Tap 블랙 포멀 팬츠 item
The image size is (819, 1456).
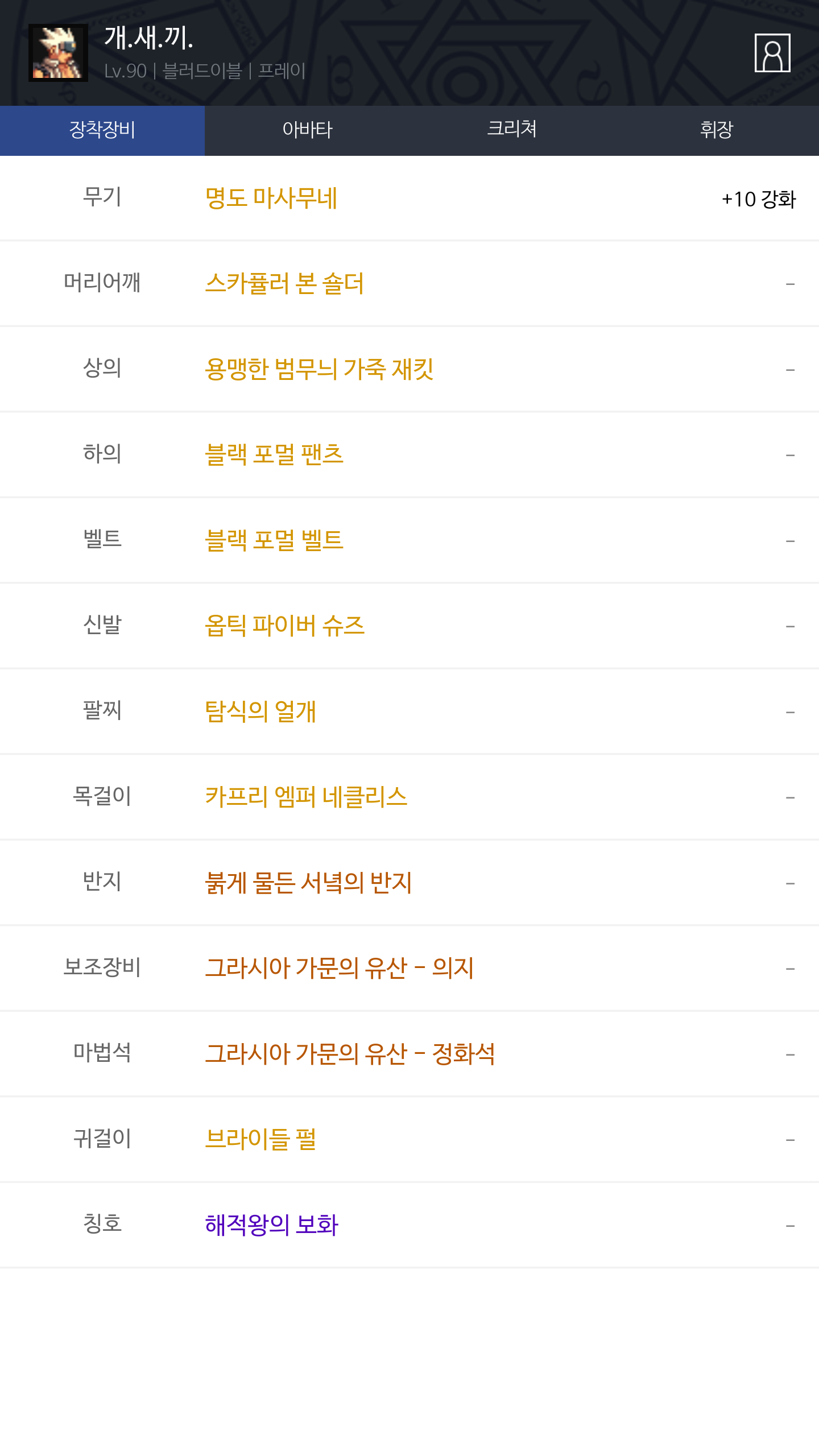click(x=274, y=454)
